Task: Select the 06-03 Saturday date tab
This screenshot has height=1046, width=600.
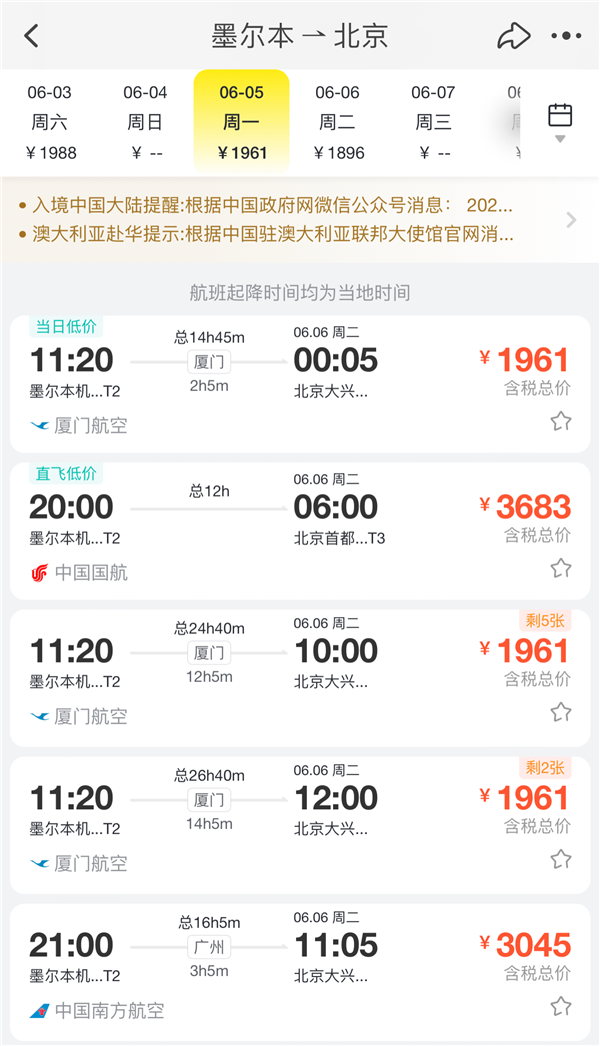Action: pyautogui.click(x=49, y=122)
